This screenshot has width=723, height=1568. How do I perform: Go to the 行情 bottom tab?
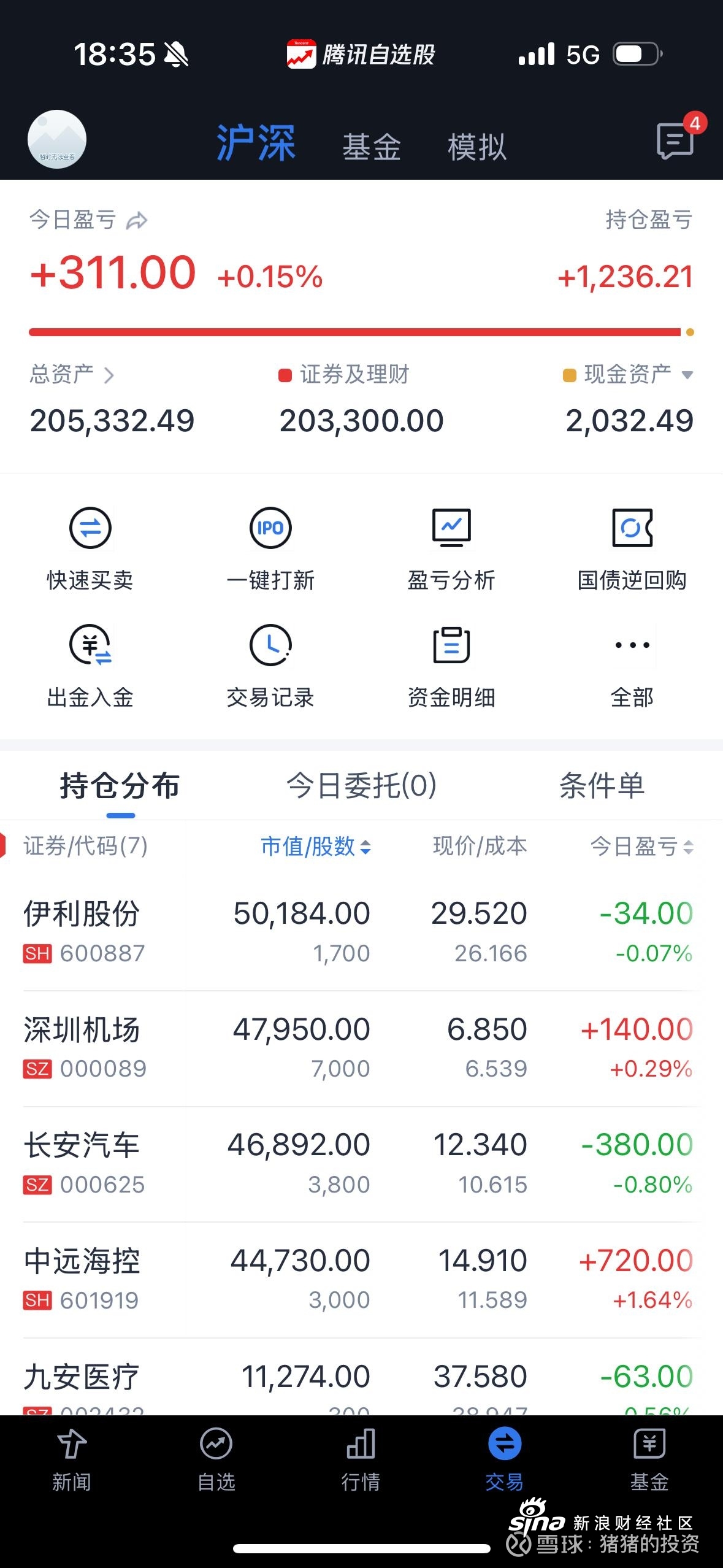click(361, 1460)
